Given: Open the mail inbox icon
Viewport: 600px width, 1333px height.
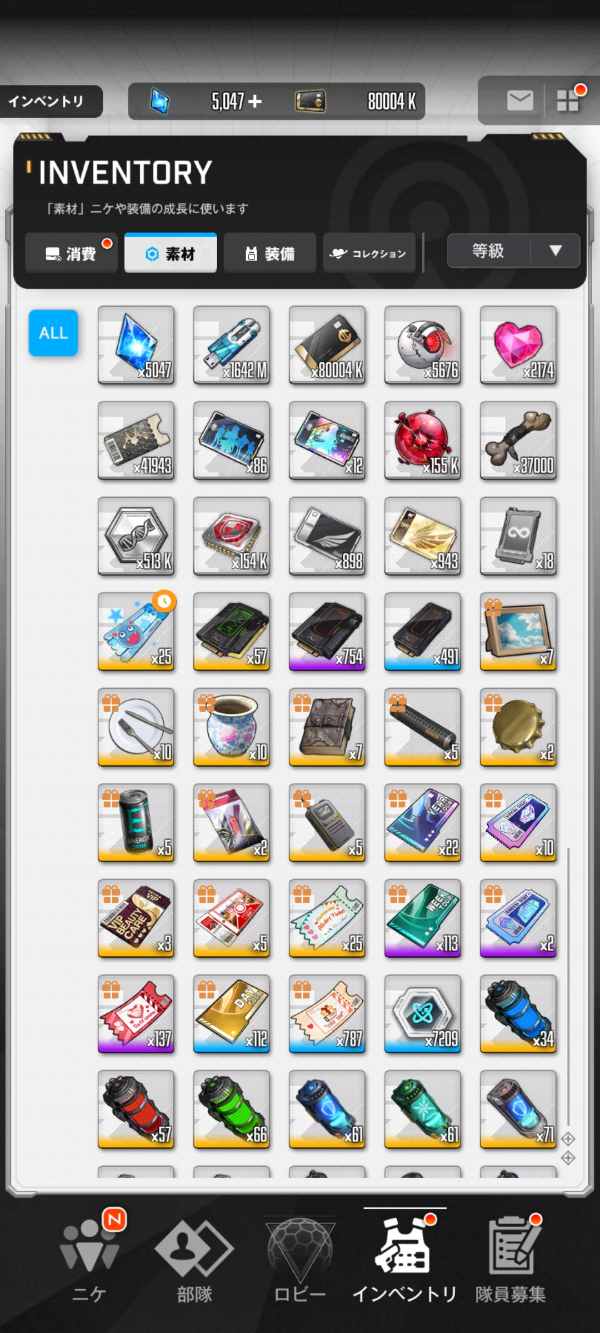Looking at the screenshot, I should 519,100.
